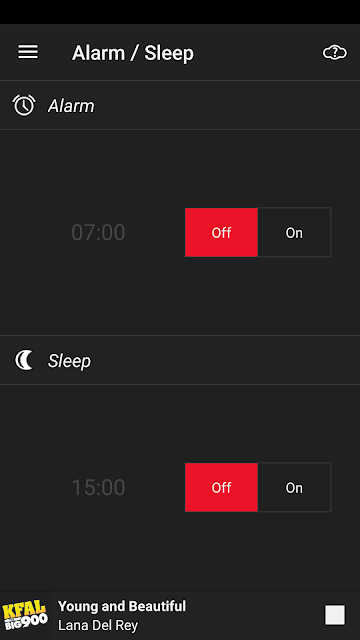Viewport: 360px width, 640px height.
Task: Enable the sleep timer with On
Action: pyautogui.click(x=294, y=487)
